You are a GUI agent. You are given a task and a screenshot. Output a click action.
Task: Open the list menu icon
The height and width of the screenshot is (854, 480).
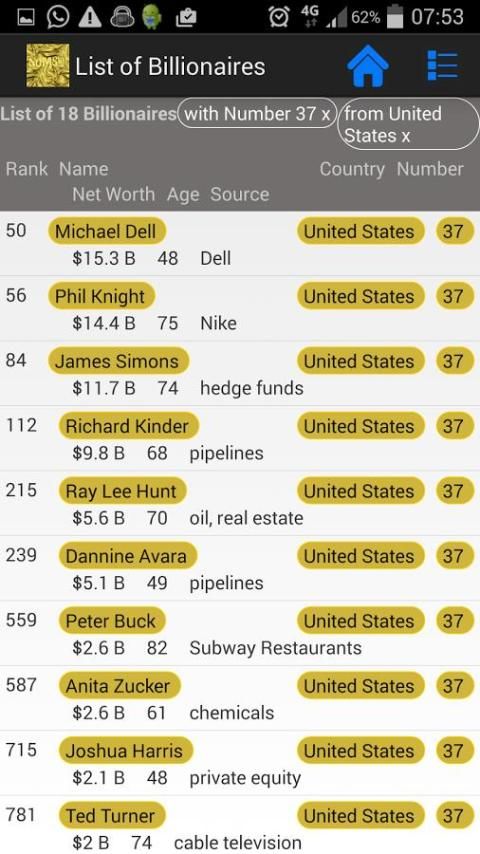click(x=442, y=66)
